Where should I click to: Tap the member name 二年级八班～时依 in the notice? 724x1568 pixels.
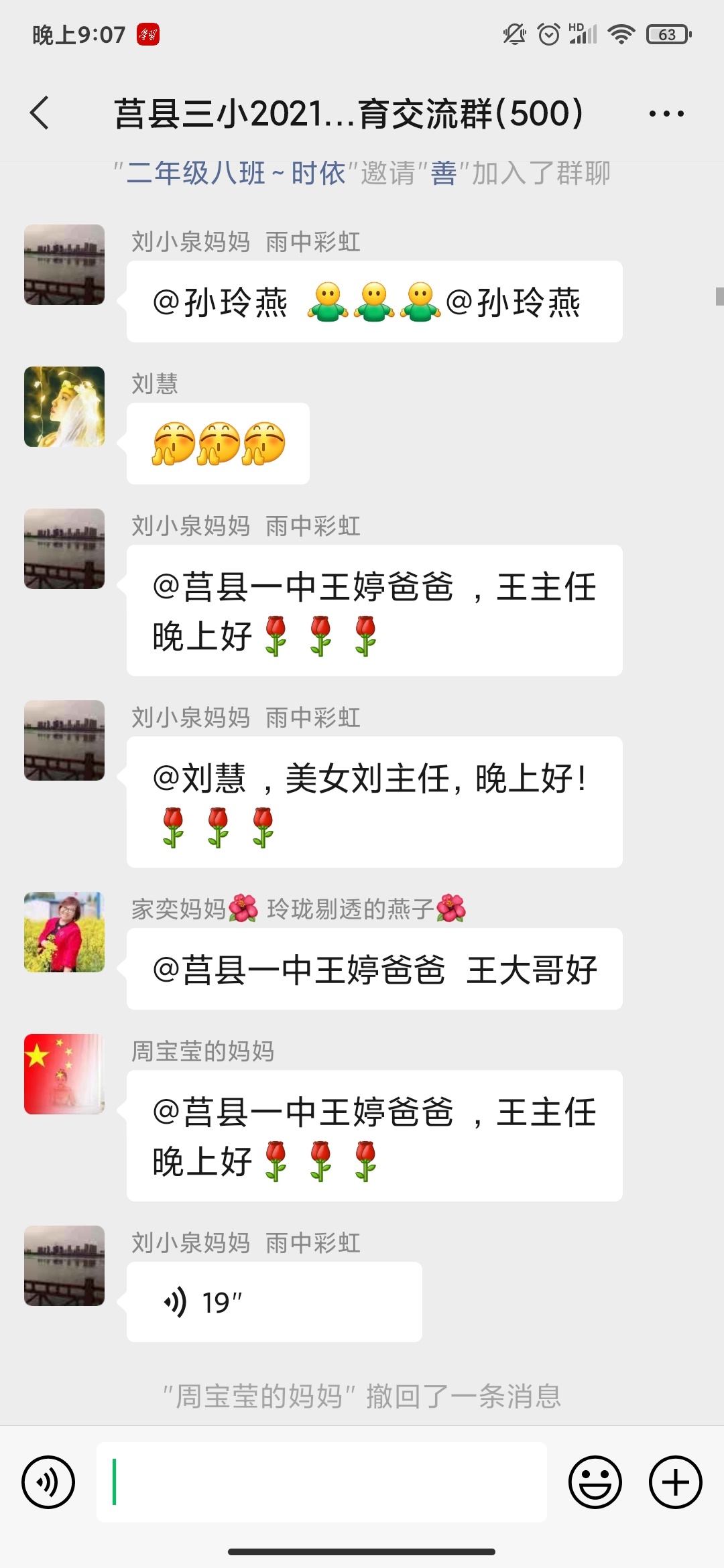click(x=233, y=173)
